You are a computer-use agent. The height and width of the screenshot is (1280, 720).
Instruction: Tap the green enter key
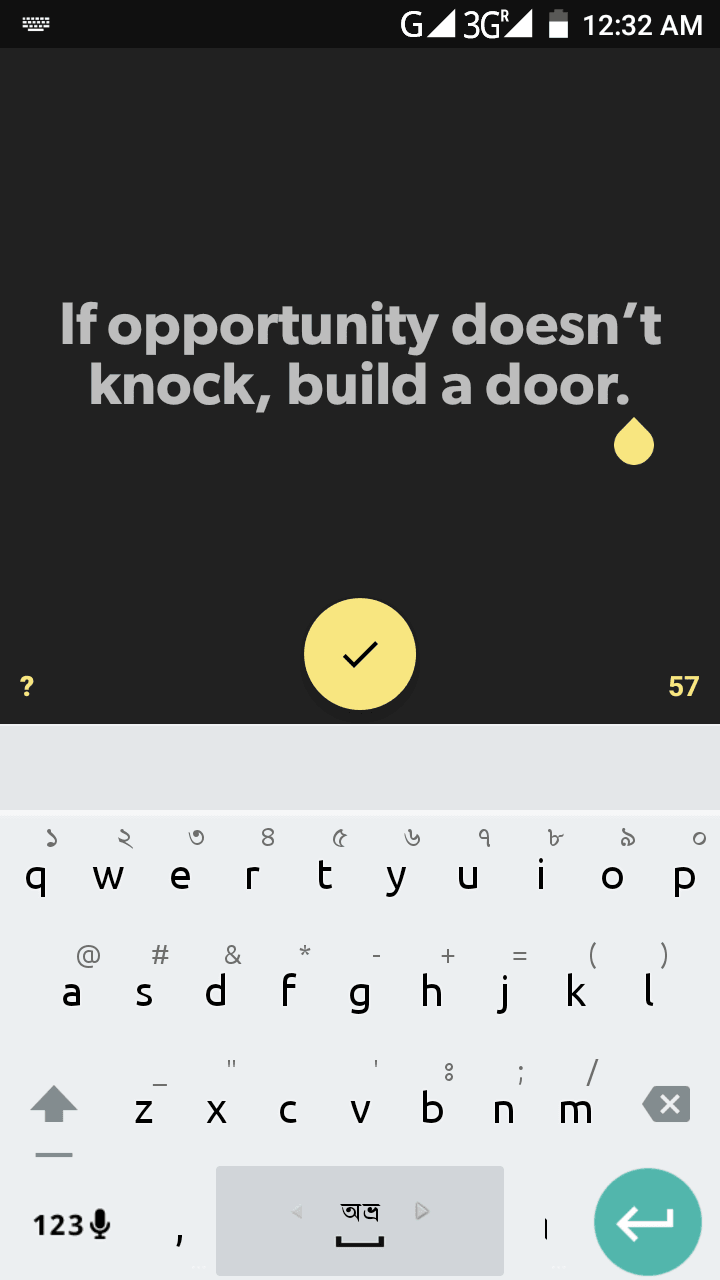point(647,1222)
